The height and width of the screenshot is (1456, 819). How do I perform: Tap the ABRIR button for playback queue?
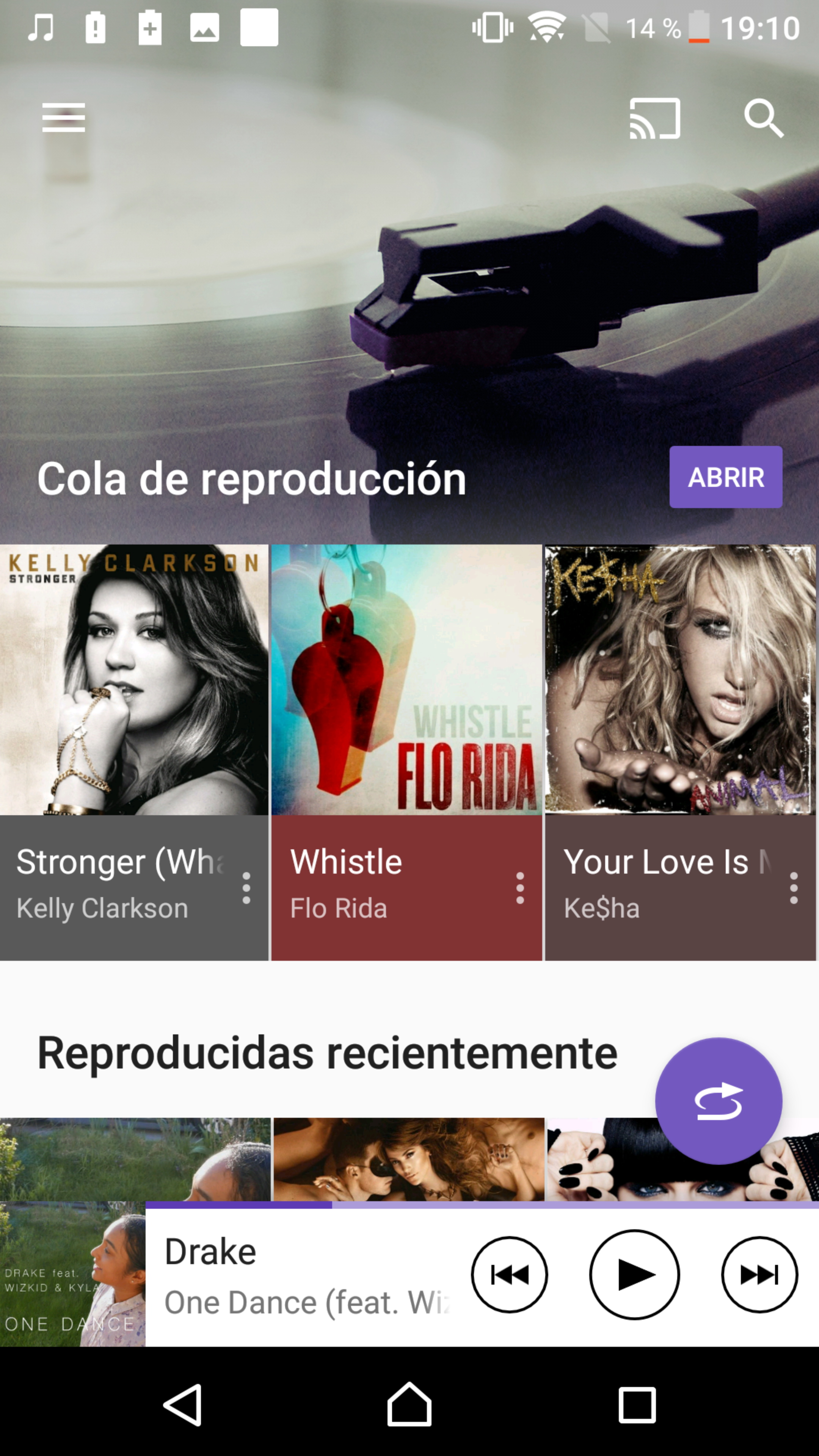pyautogui.click(x=725, y=477)
